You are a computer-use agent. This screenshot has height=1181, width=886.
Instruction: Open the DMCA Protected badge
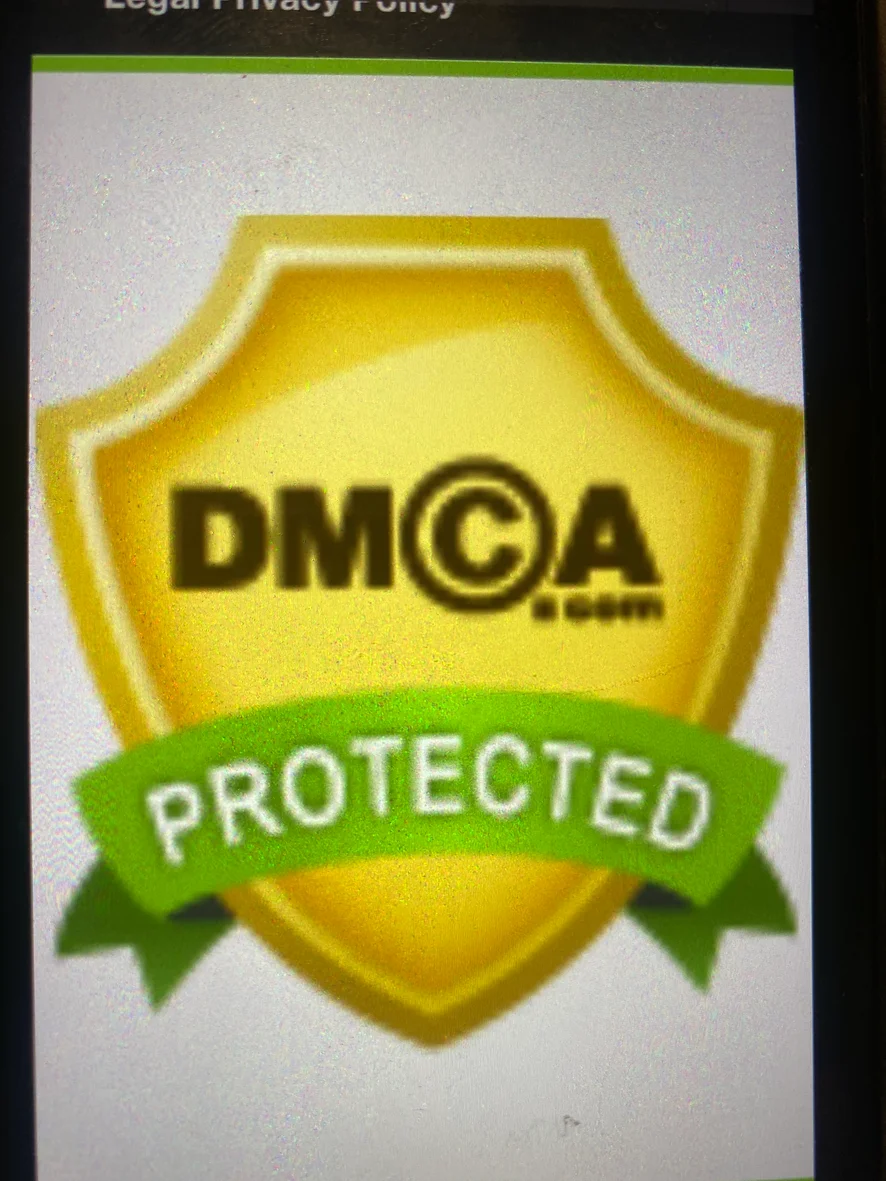420,620
